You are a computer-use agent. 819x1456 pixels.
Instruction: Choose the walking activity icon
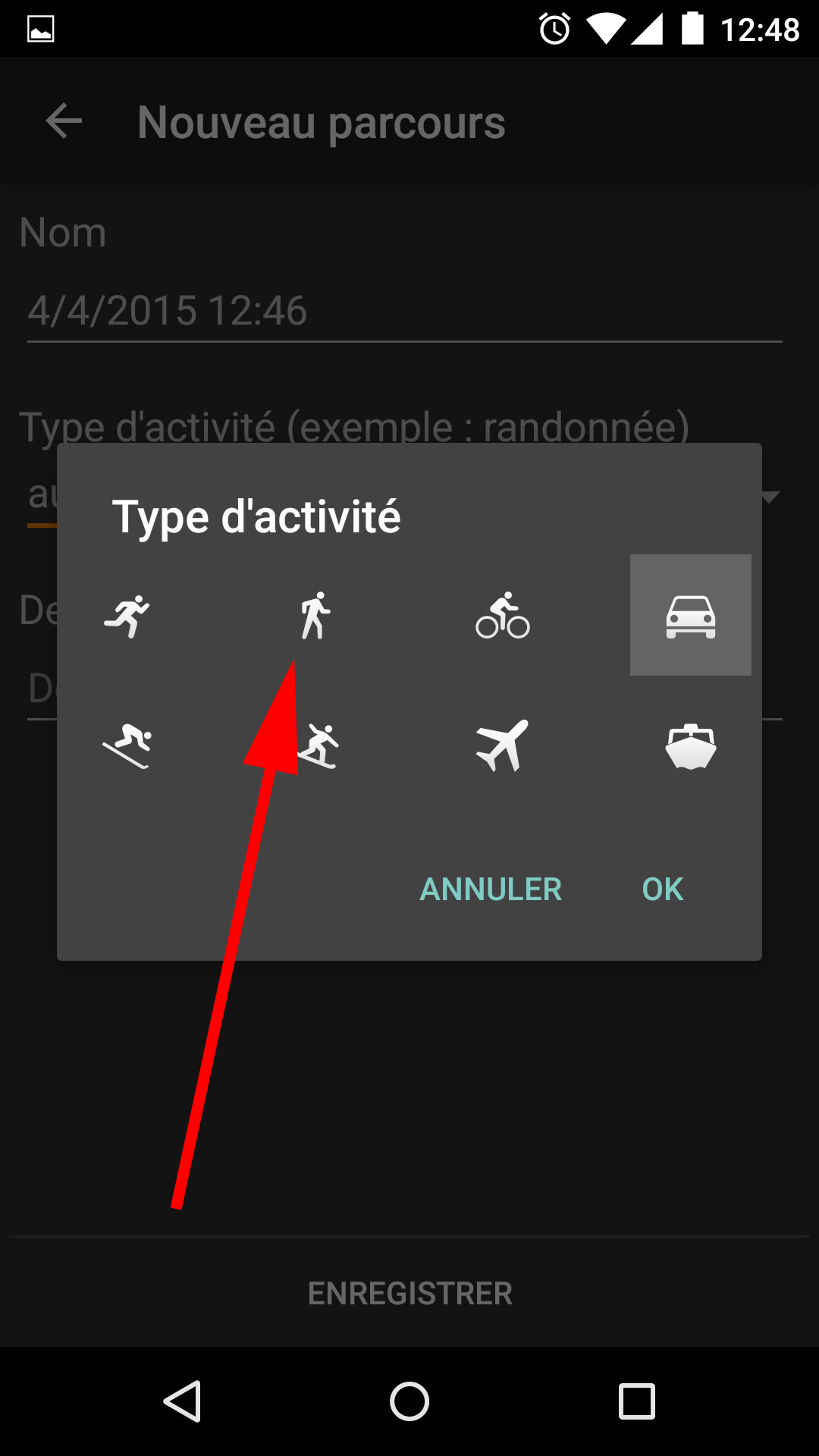315,616
